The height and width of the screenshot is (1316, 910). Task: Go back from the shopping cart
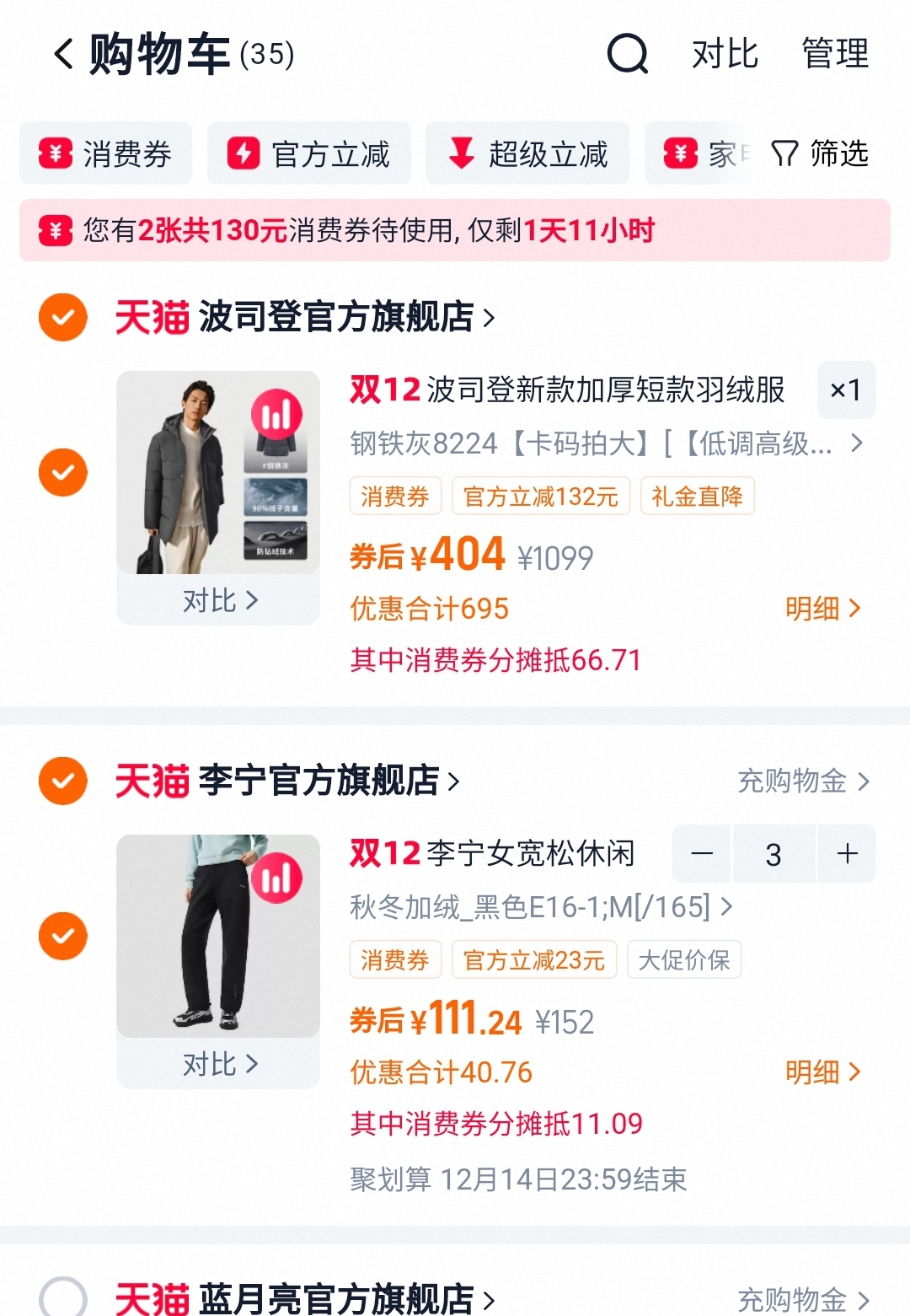point(64,55)
